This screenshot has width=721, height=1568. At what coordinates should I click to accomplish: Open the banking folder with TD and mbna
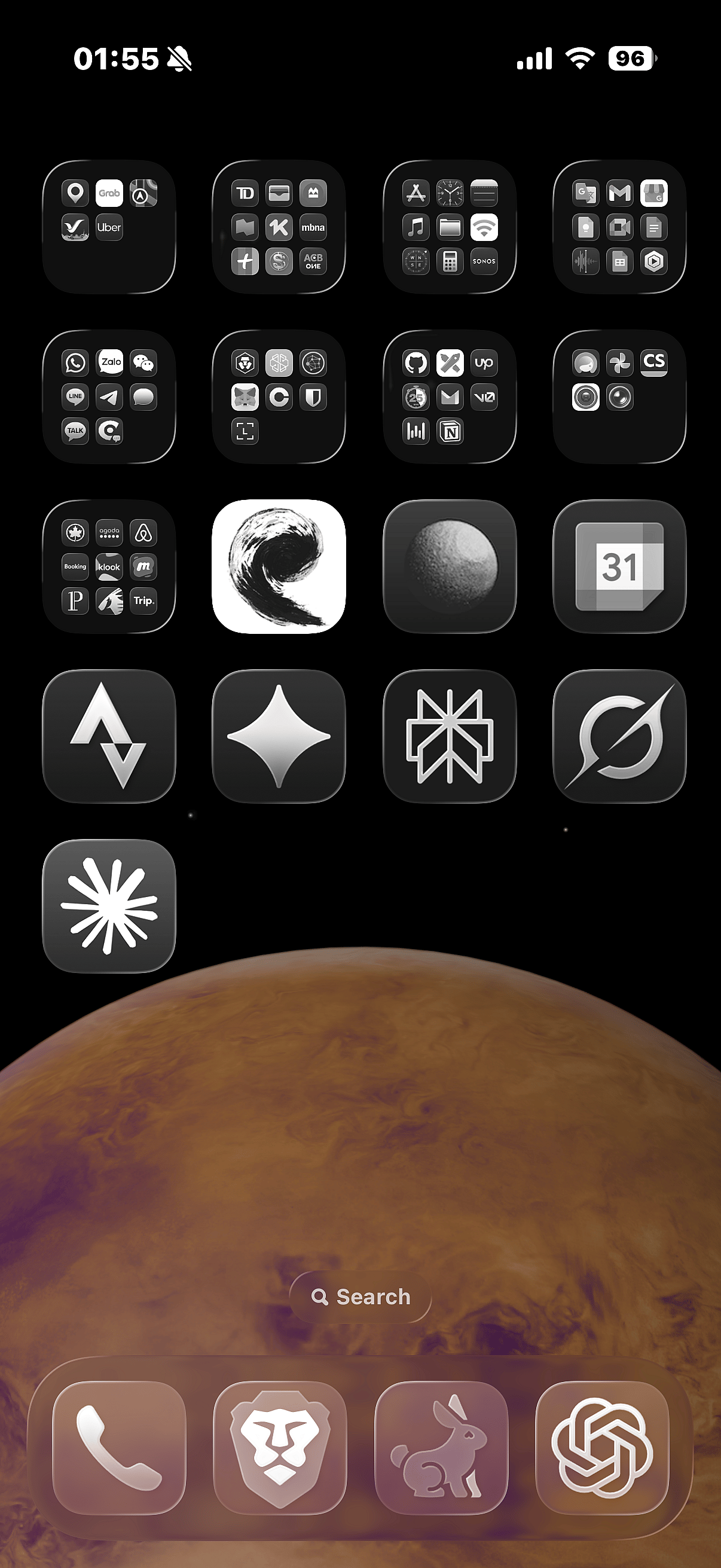[279, 227]
